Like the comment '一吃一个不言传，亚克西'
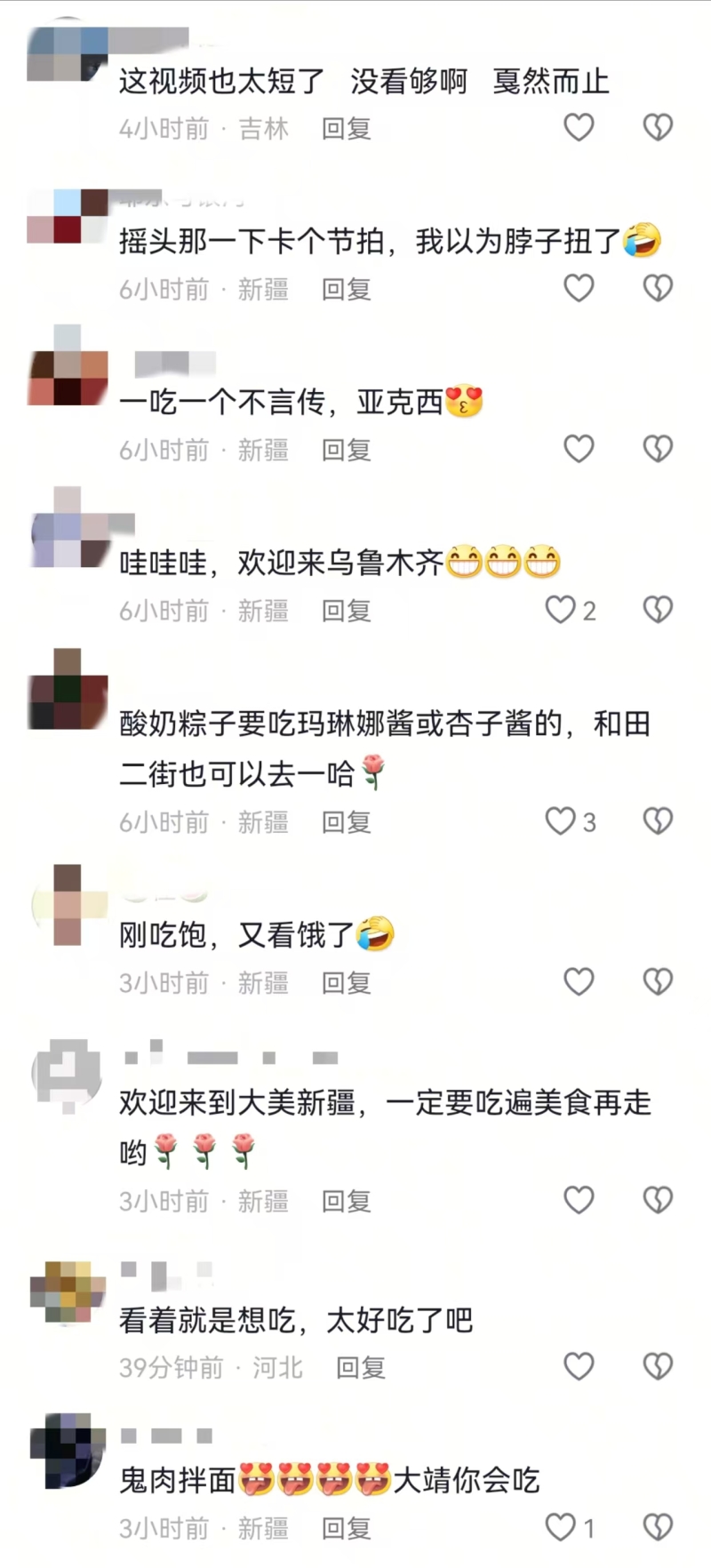 click(579, 449)
